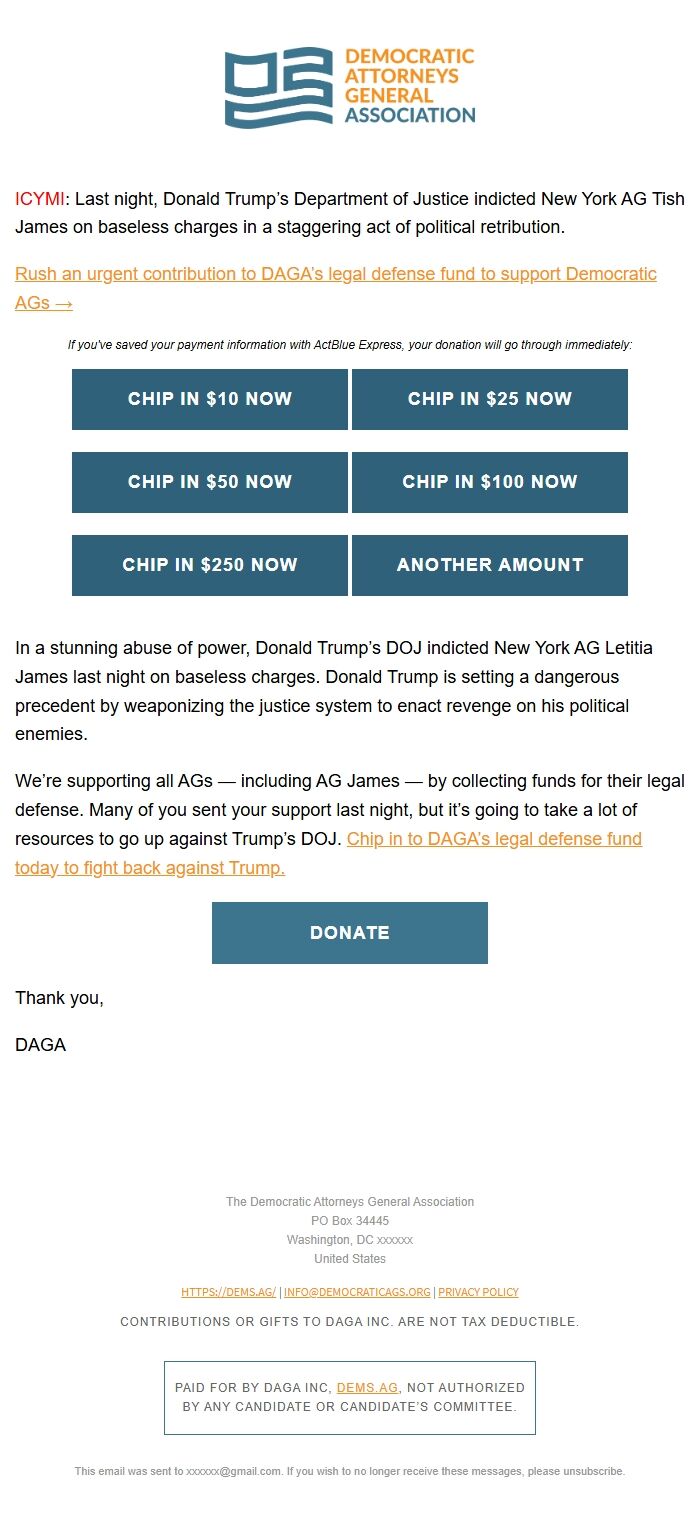Chip in $10 now
Image resolution: width=700 pixels, height=1527 pixels.
[x=210, y=399]
